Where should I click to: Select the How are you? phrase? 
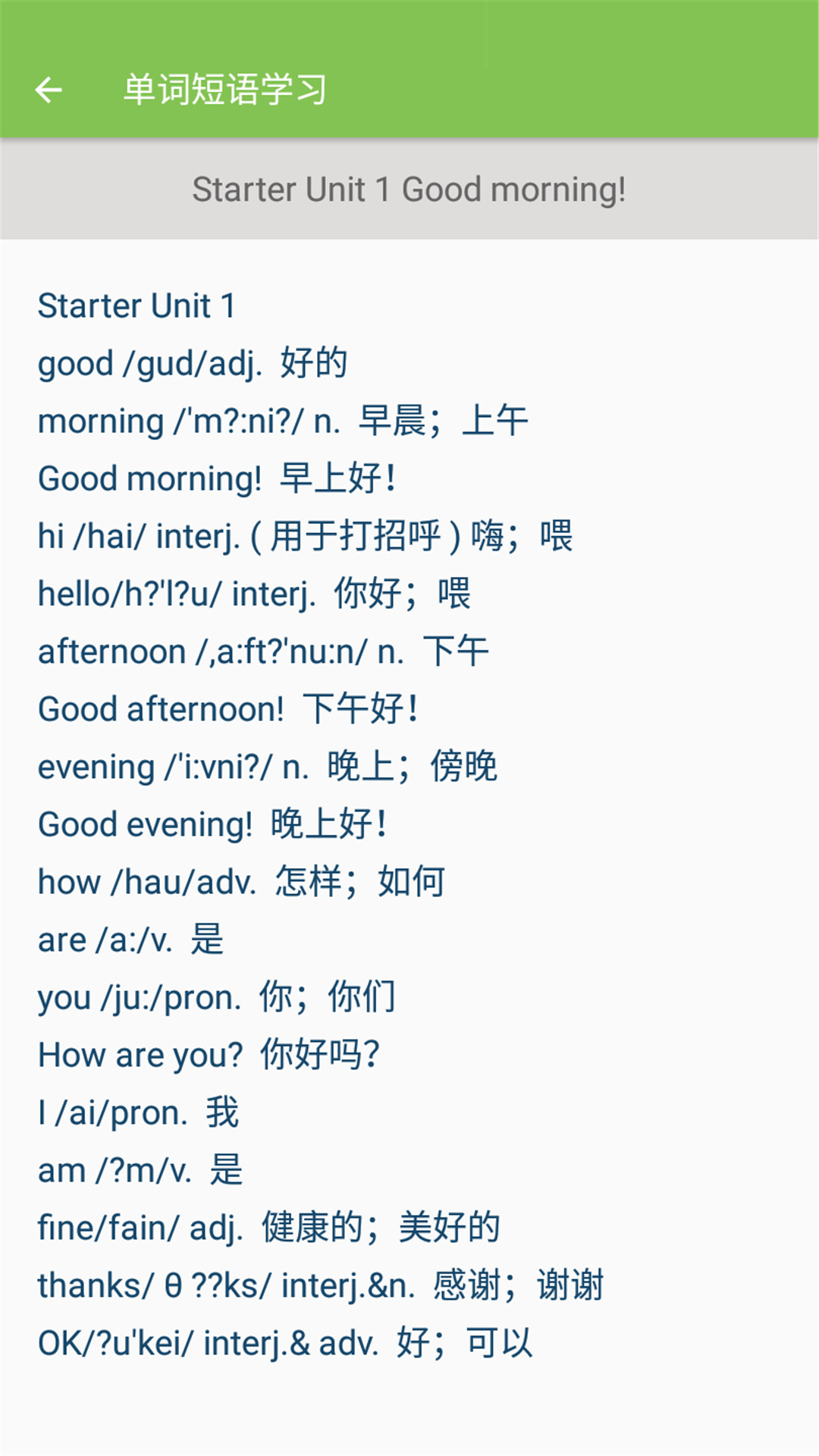tap(209, 1055)
